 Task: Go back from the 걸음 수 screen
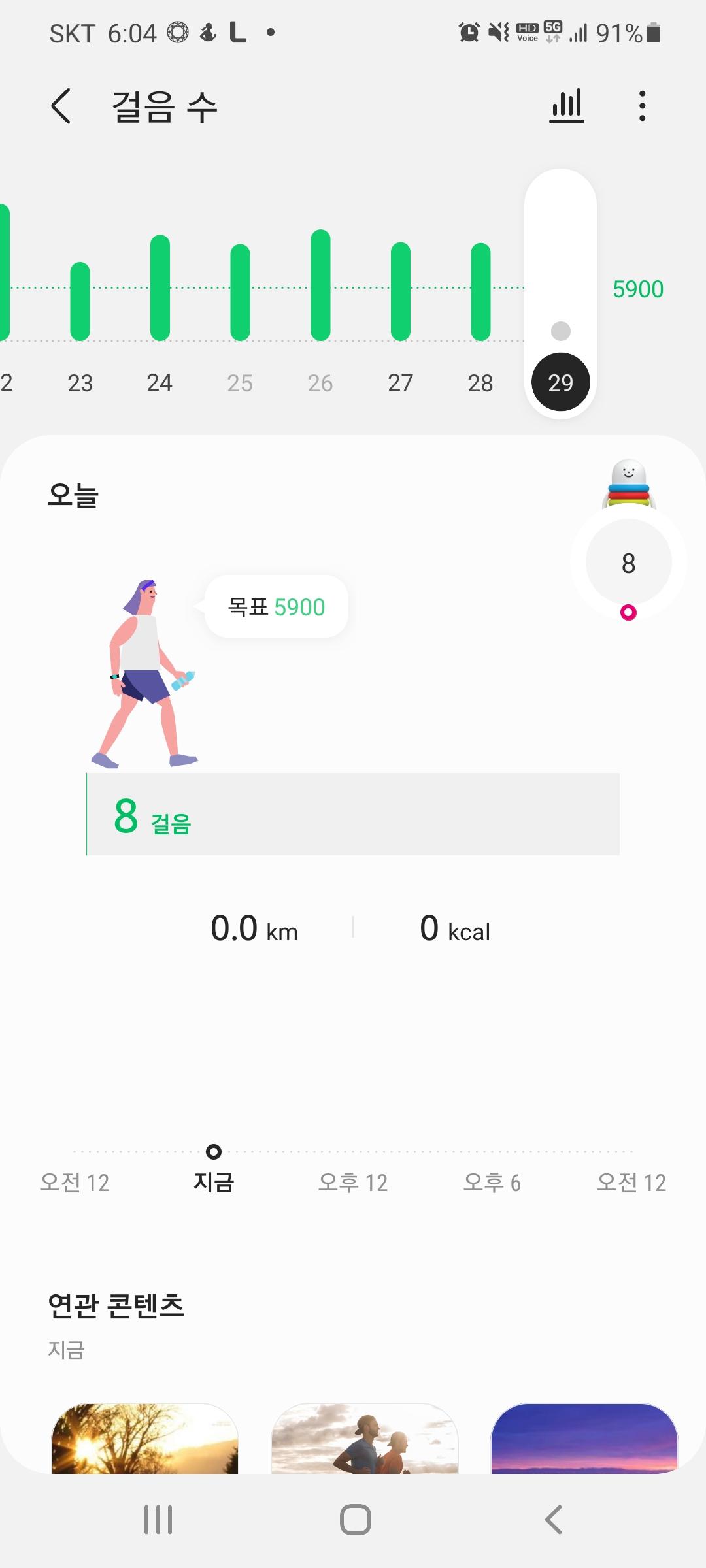tap(61, 106)
